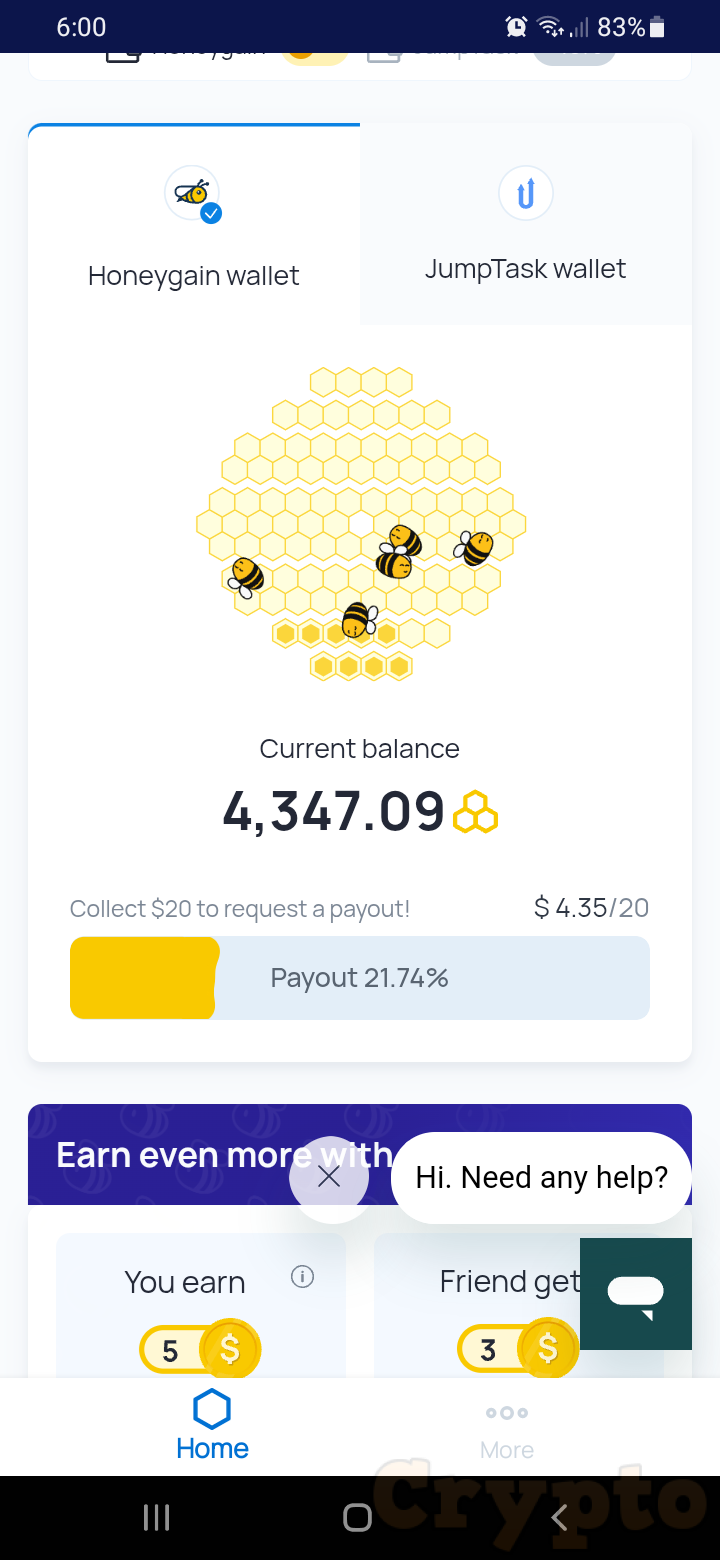The image size is (720, 1560).
Task: Open recent apps from navigation bar
Action: 157,1518
